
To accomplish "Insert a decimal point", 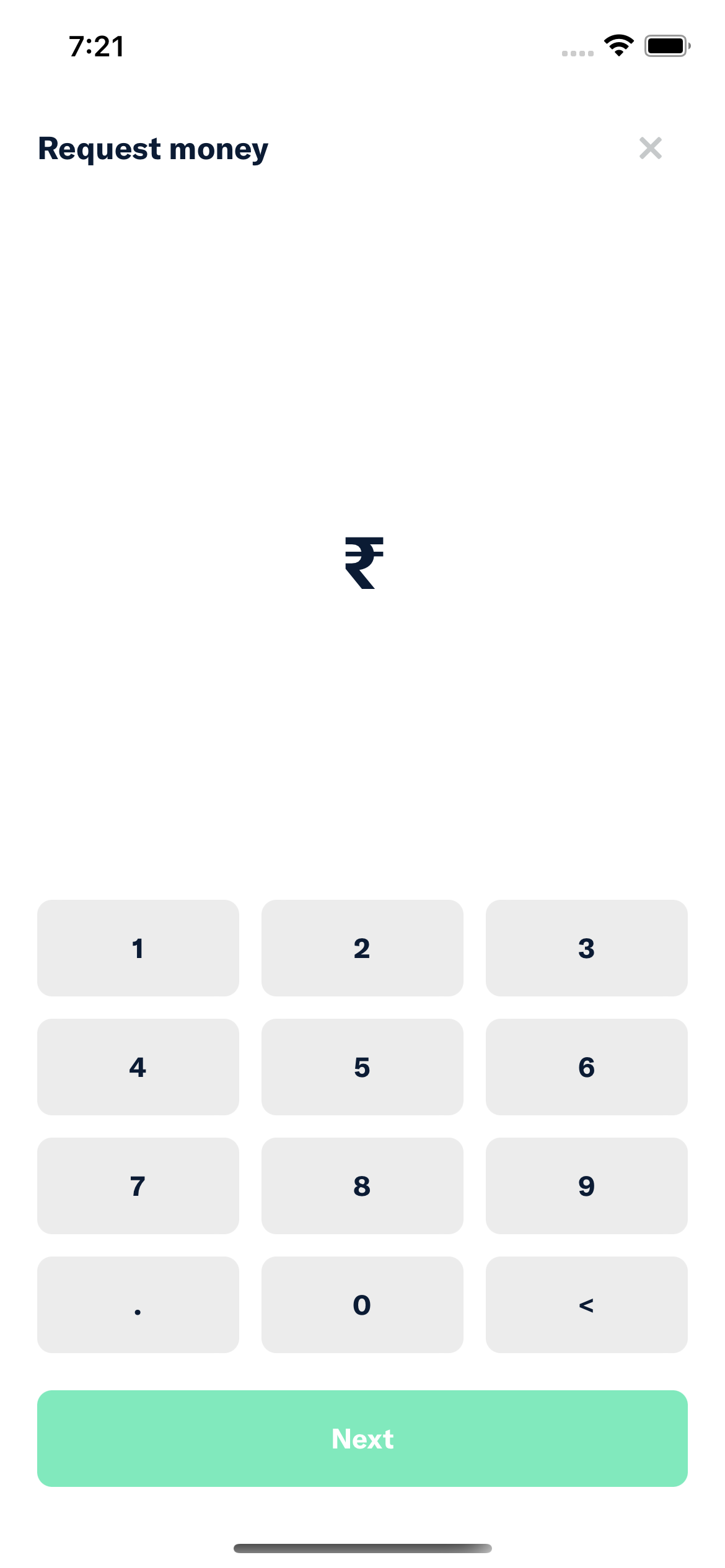I will [x=138, y=1305].
